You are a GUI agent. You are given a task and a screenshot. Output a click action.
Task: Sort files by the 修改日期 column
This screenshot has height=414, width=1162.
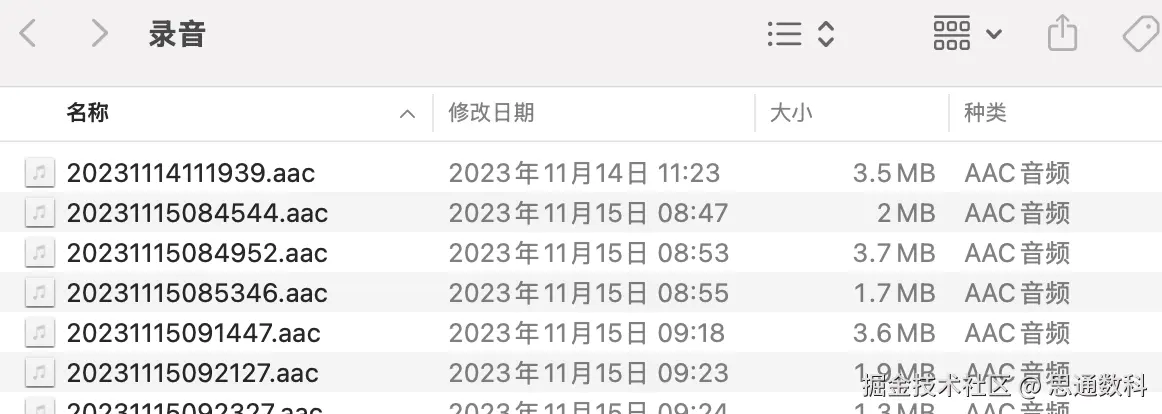[491, 113]
